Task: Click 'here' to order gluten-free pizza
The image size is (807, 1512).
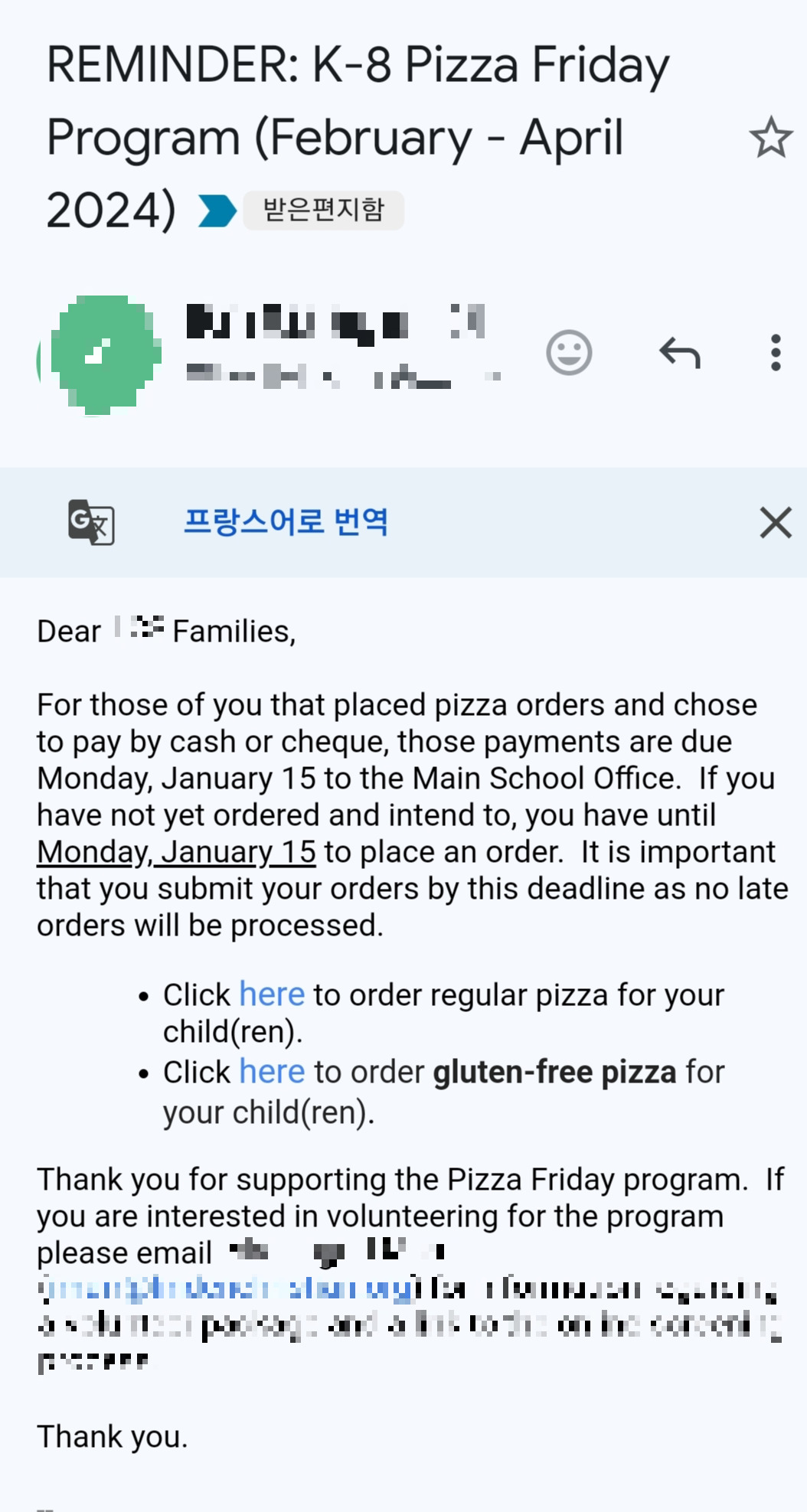Action: coord(271,1071)
